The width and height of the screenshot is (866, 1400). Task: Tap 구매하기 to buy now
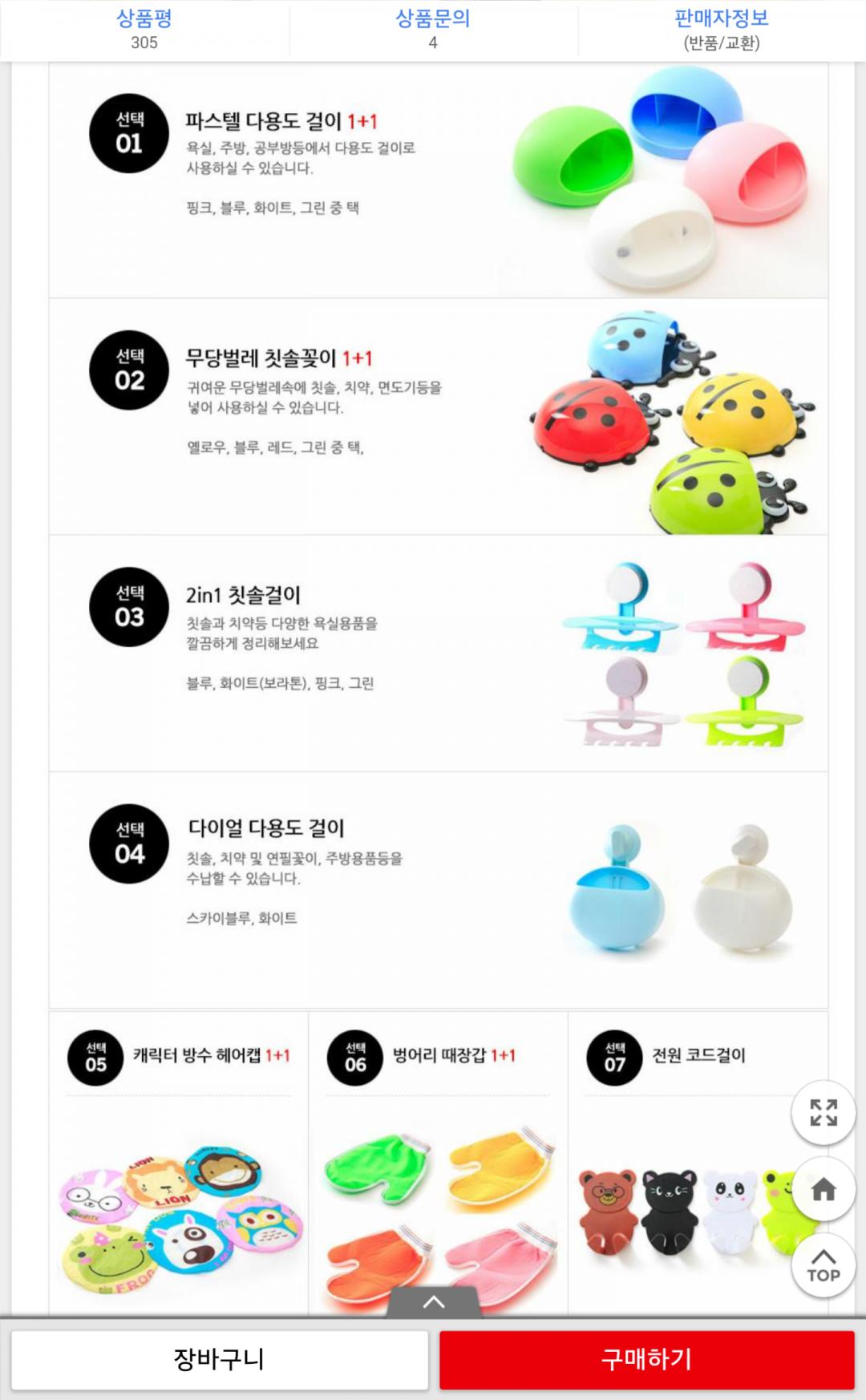click(646, 1359)
